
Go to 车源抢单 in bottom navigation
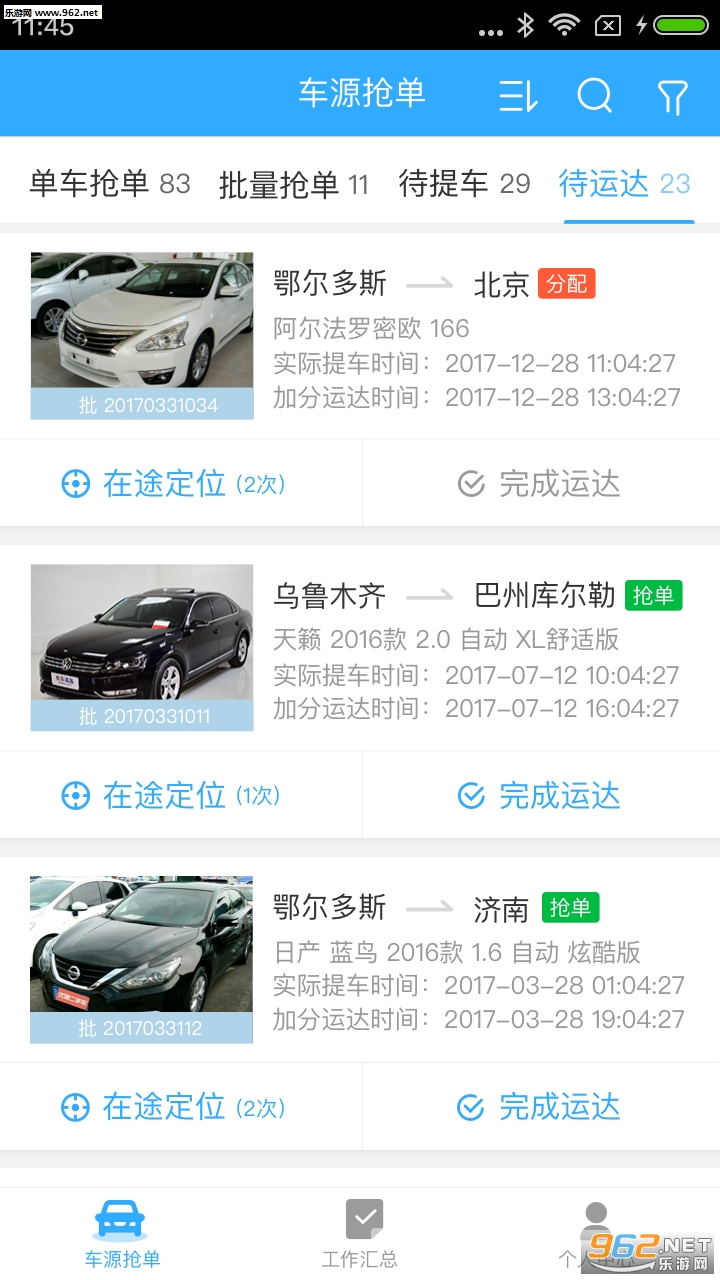[122, 1234]
